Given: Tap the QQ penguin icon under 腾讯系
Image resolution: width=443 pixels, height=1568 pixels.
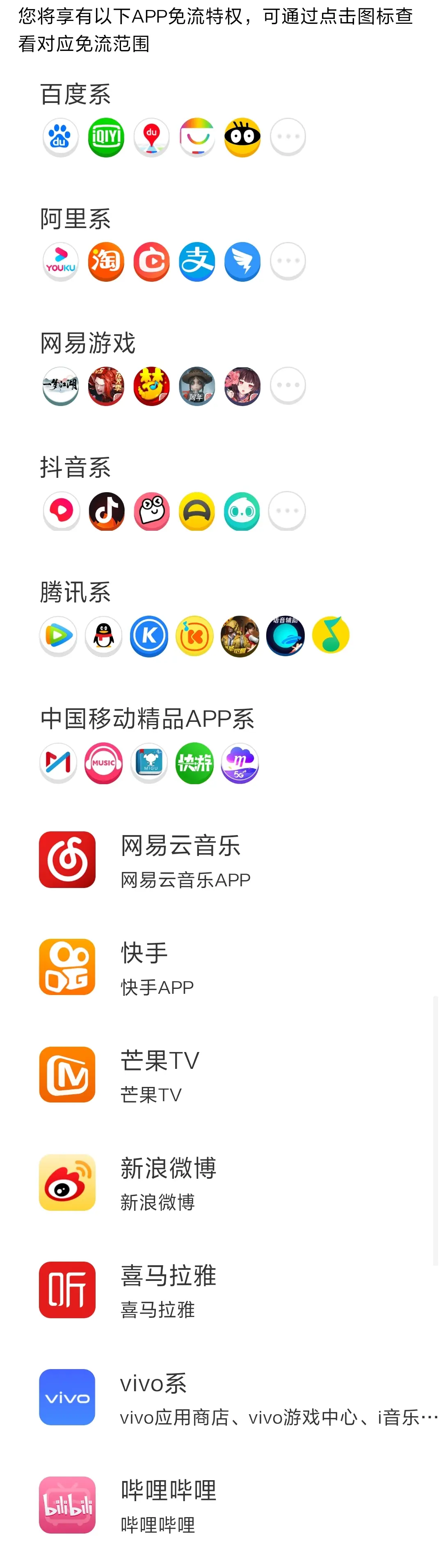Looking at the screenshot, I should pos(103,636).
